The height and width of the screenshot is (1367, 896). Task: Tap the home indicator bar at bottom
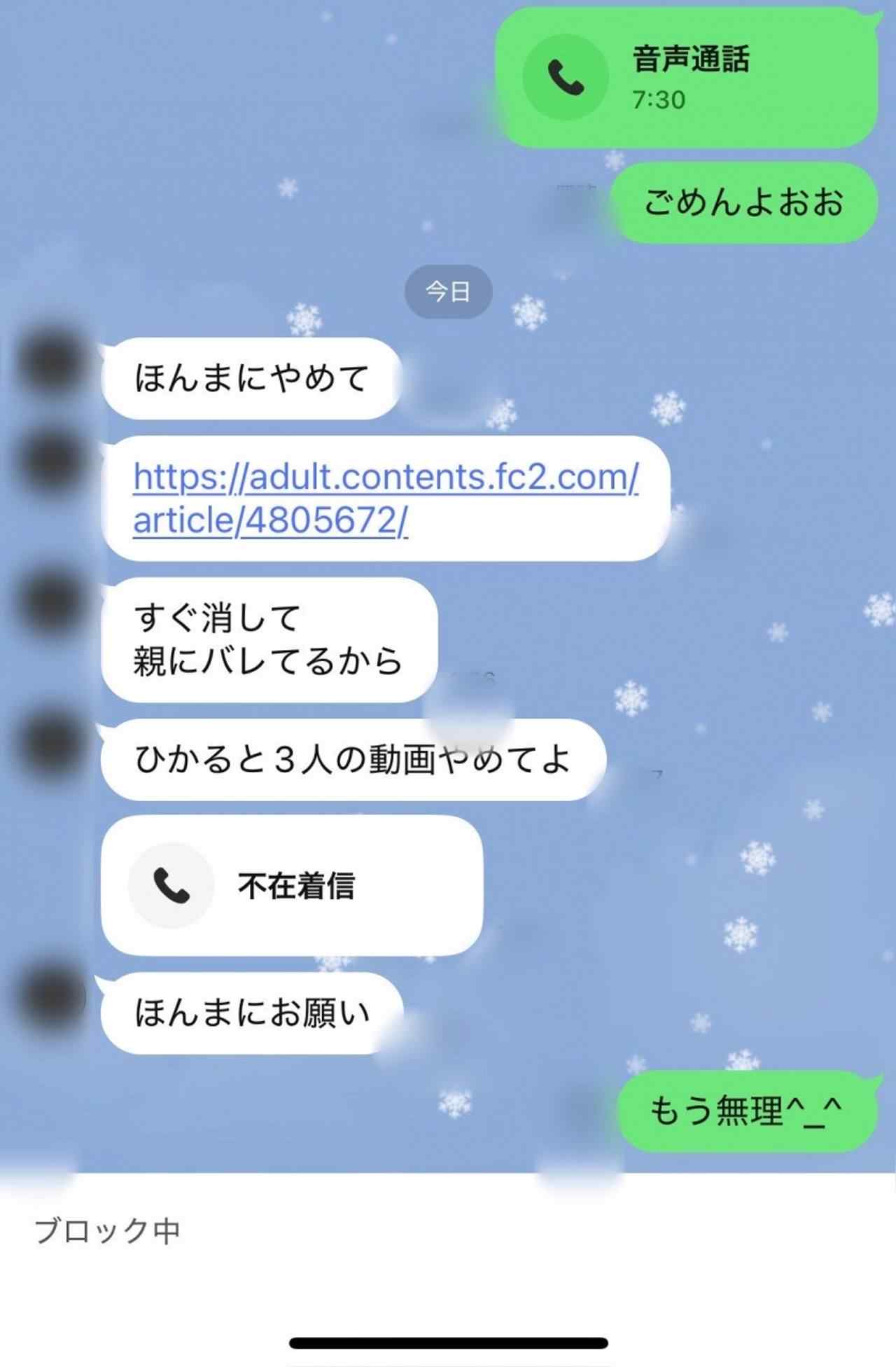coord(448,1343)
